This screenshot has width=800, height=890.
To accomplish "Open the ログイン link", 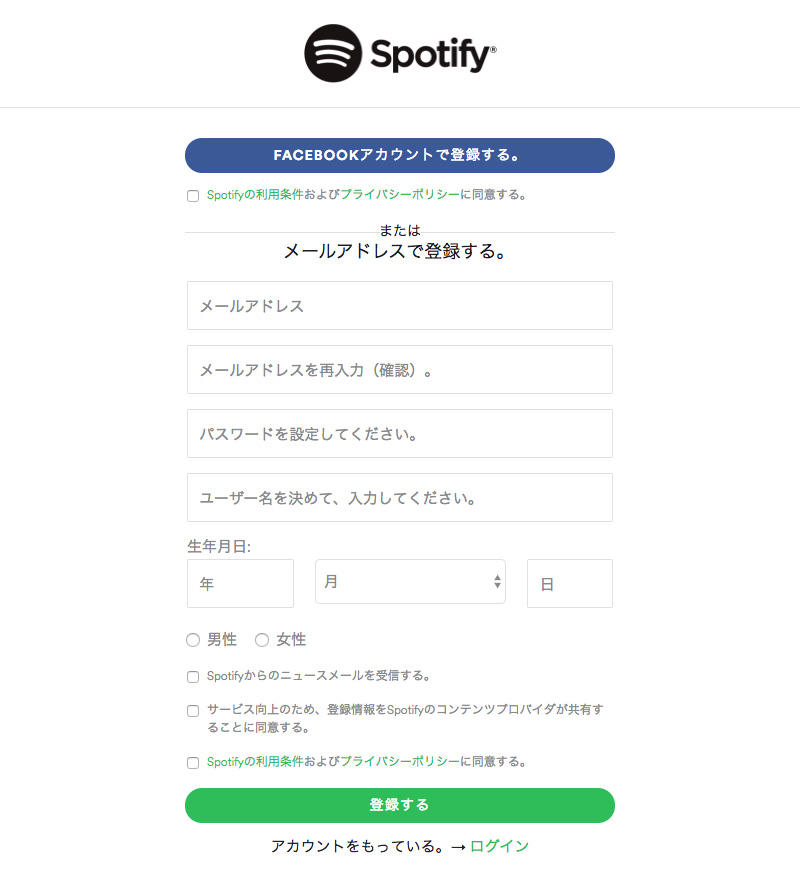I will (499, 846).
